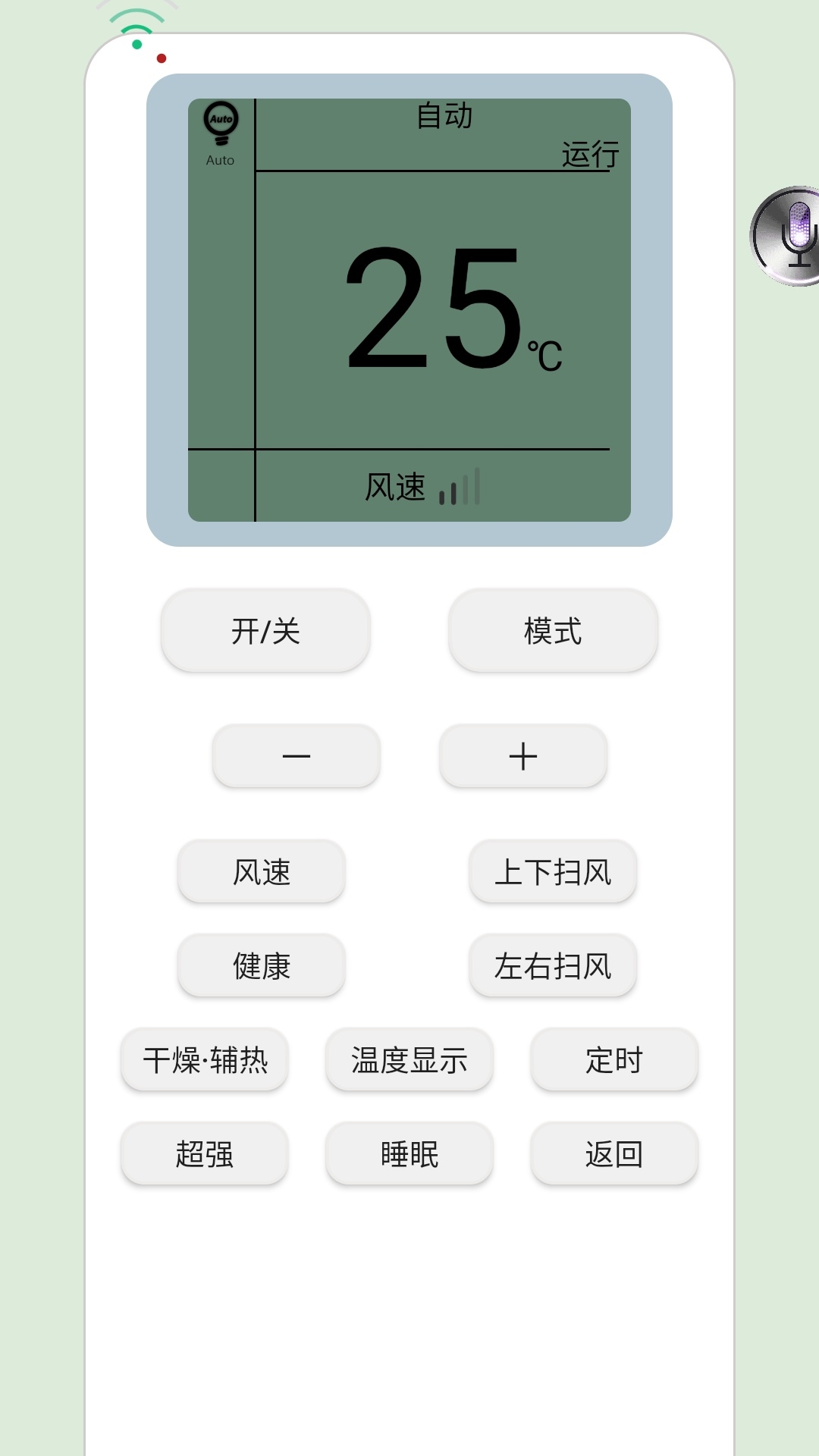Enable 超强 turbo mode
Image resolution: width=819 pixels, height=1456 pixels.
(x=204, y=1153)
